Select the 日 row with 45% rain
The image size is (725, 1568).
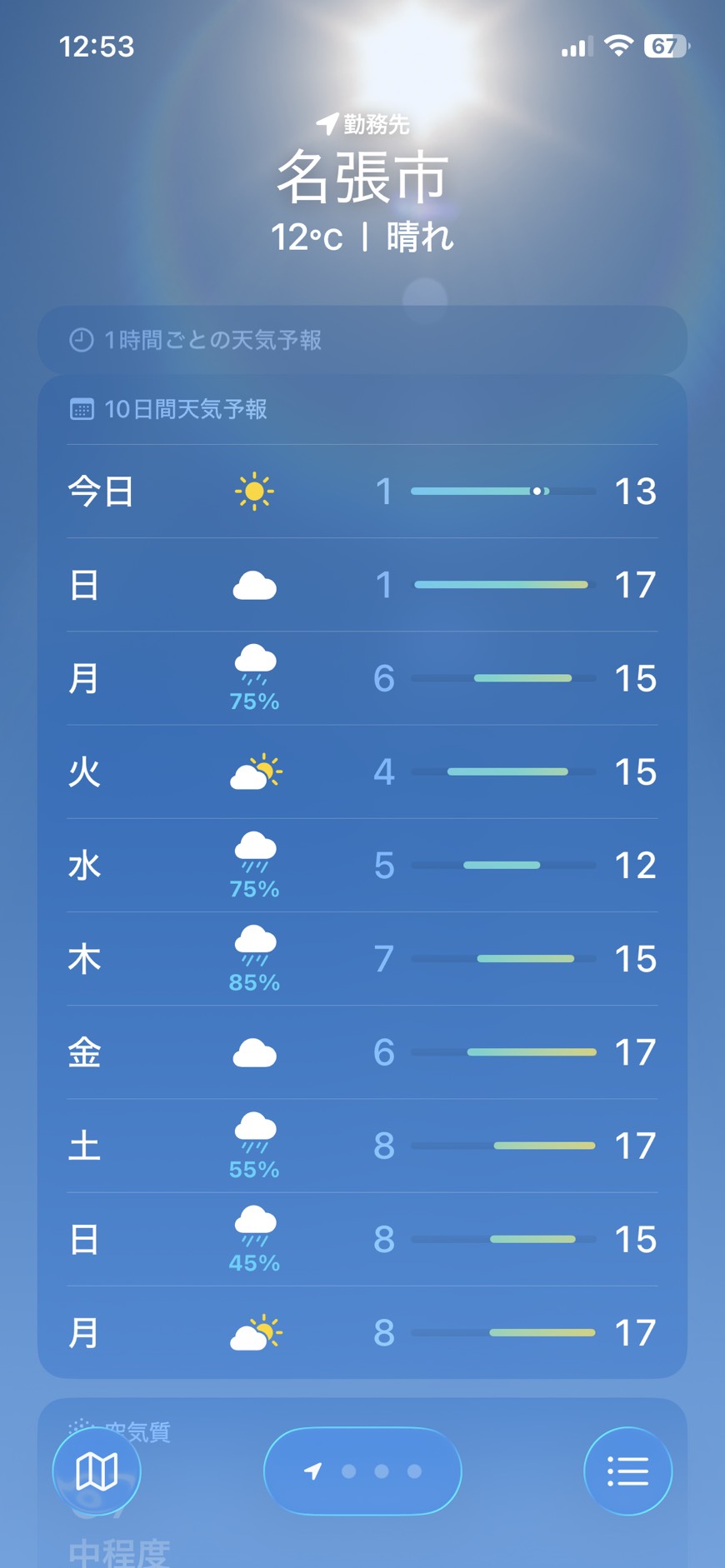tap(362, 1240)
